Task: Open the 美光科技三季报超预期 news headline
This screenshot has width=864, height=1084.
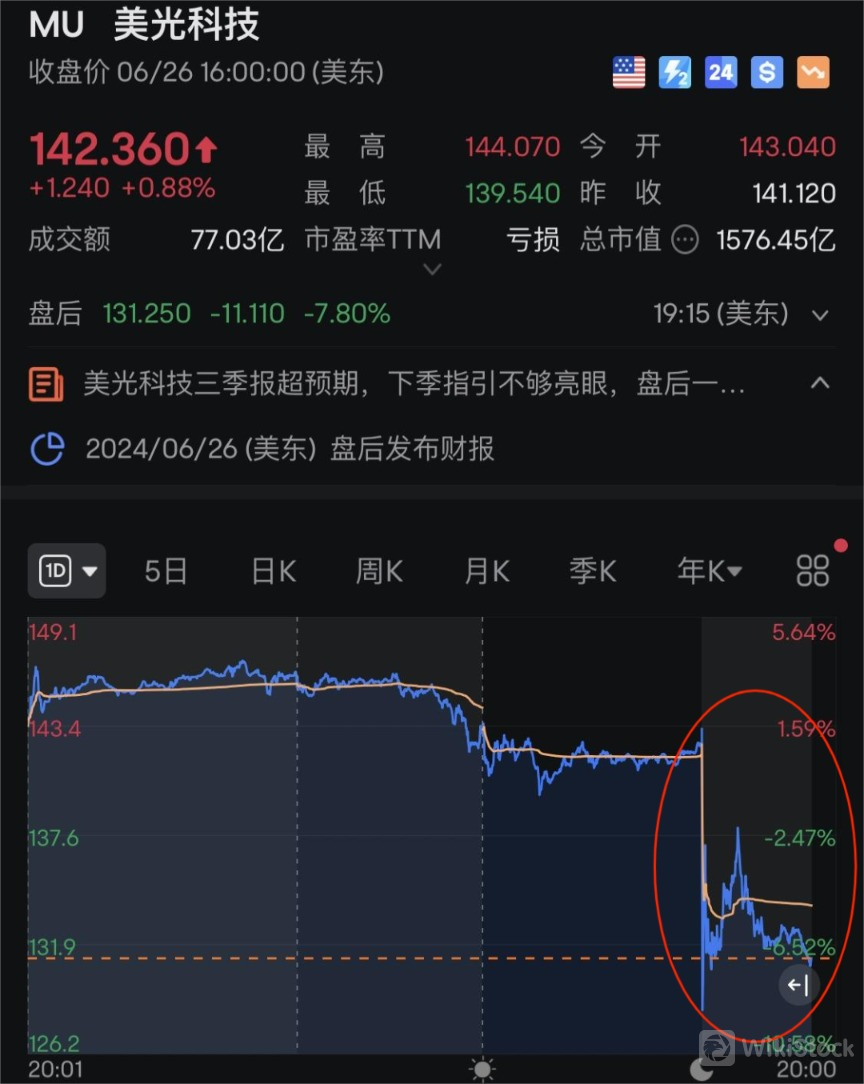Action: pyautogui.click(x=414, y=384)
